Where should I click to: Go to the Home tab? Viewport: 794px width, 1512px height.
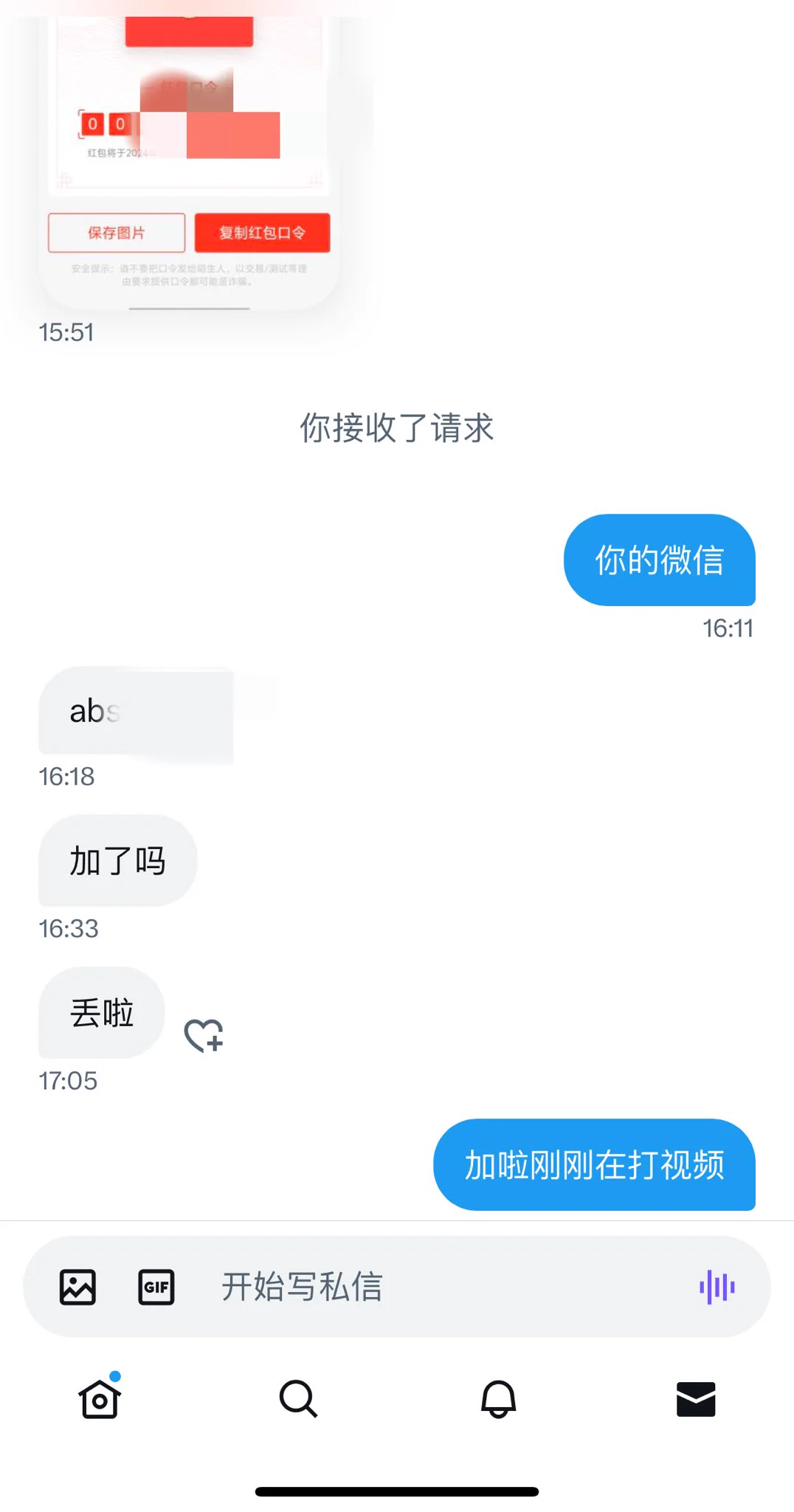(x=100, y=1398)
